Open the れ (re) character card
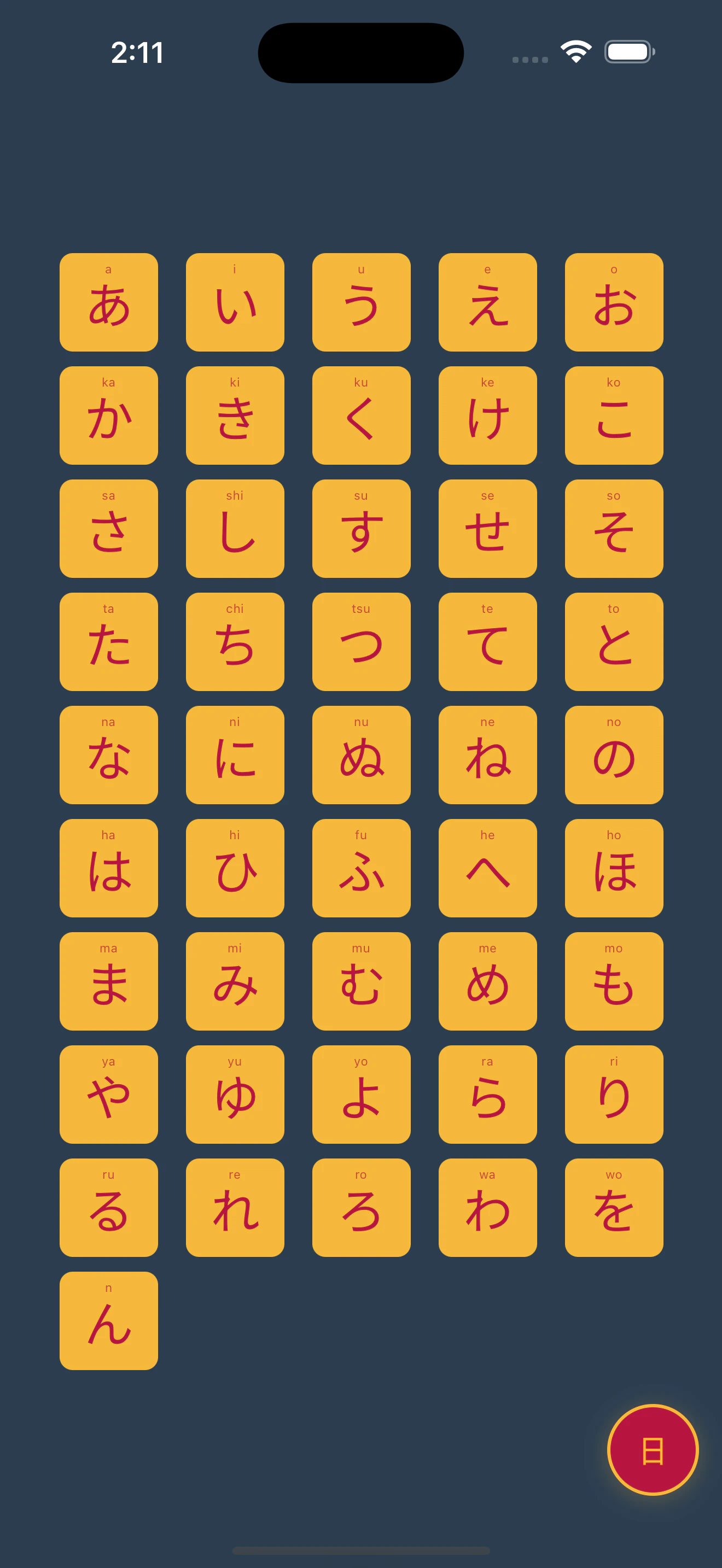722x1568 pixels. point(235,1208)
